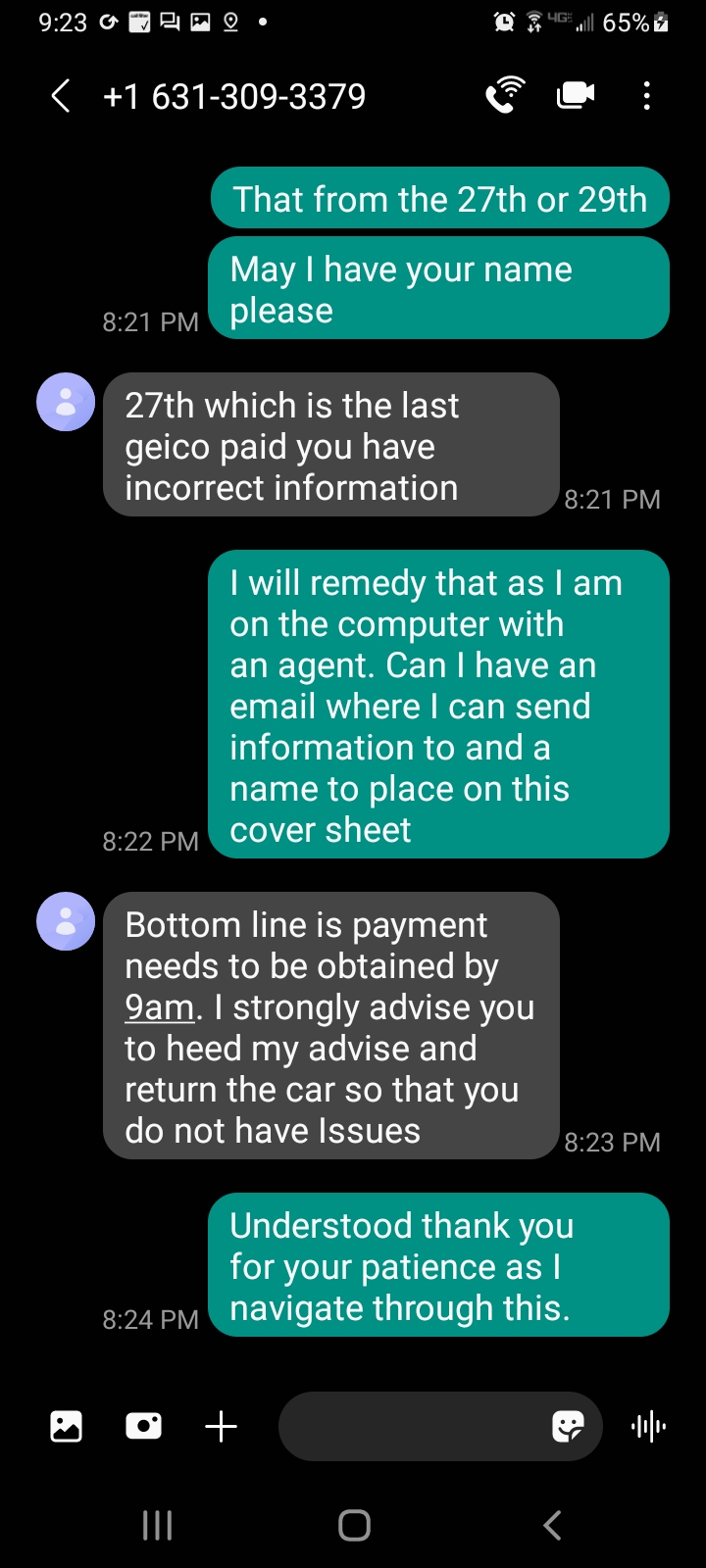Open the attachment options with the plus icon
The height and width of the screenshot is (1568, 706).
221,1426
